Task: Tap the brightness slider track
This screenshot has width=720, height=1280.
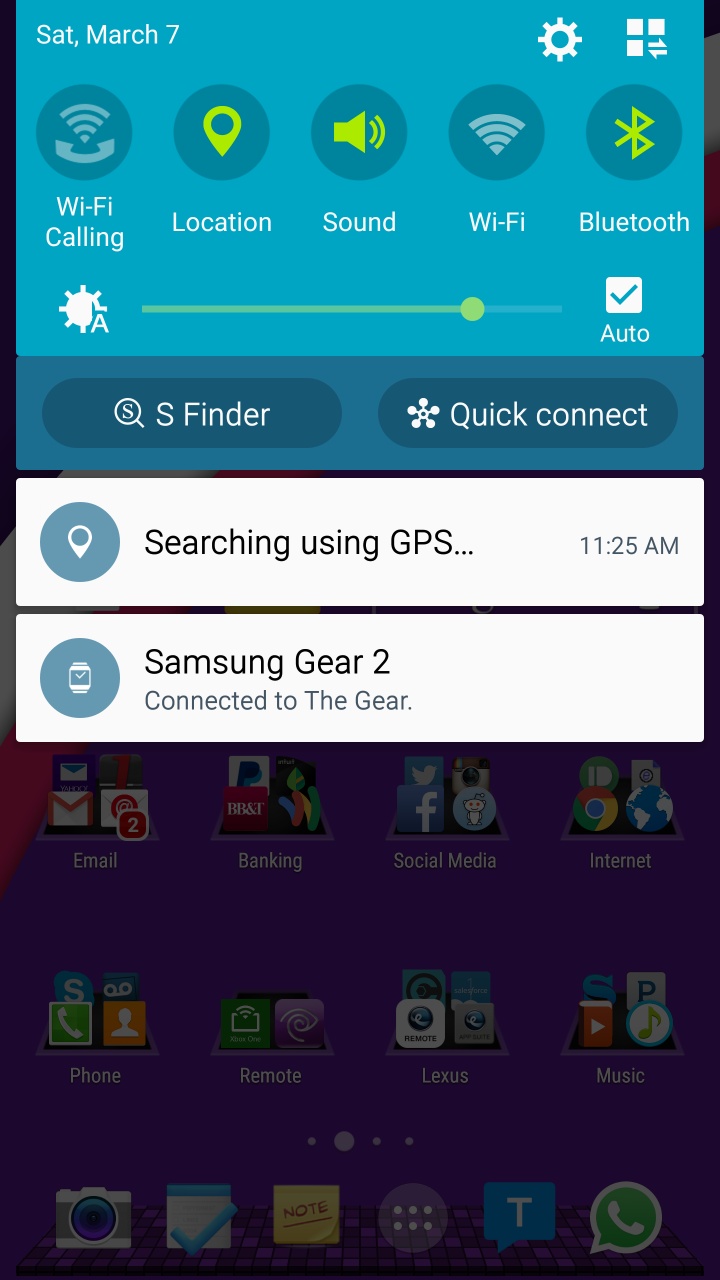Action: pos(351,309)
